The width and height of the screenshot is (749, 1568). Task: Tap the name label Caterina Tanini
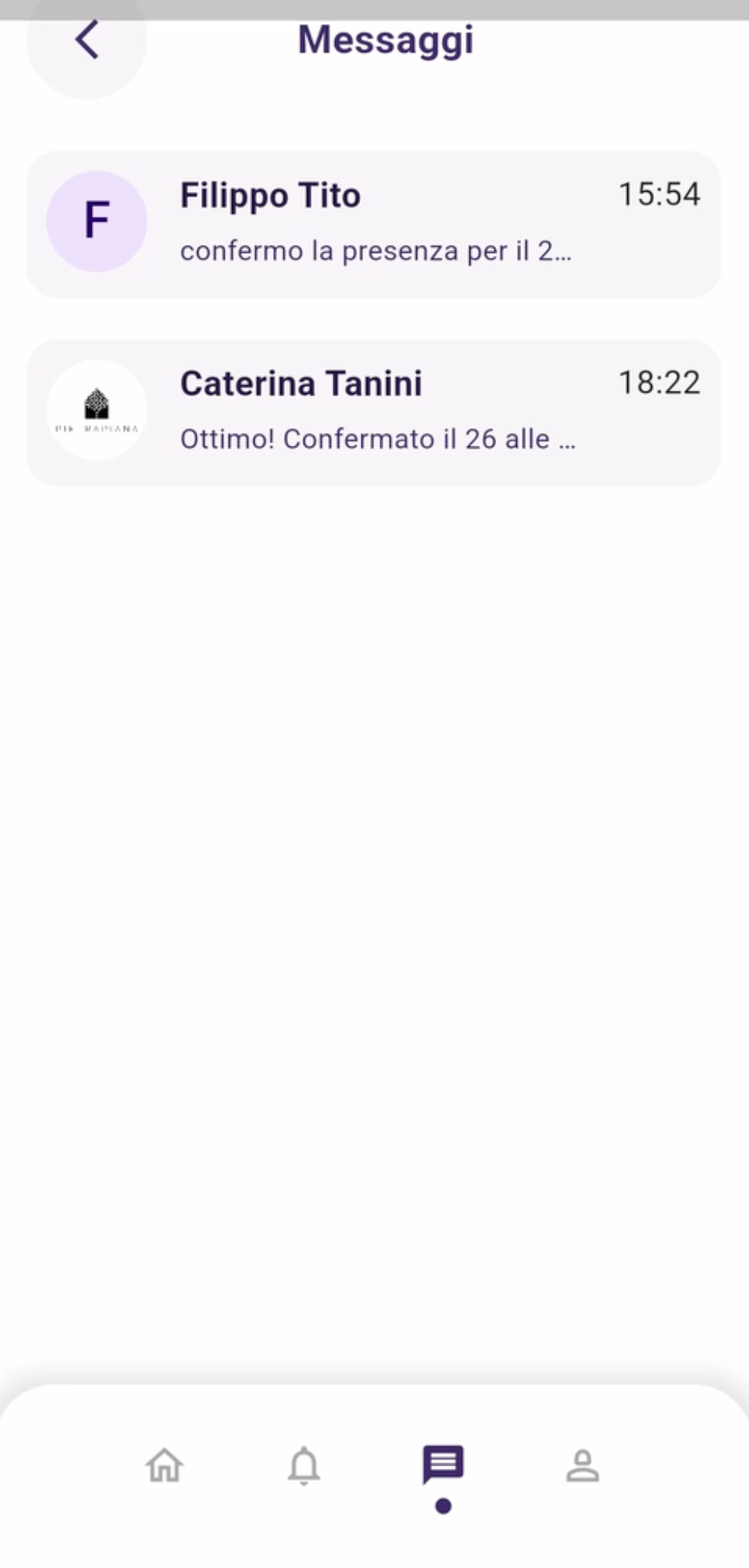[300, 382]
